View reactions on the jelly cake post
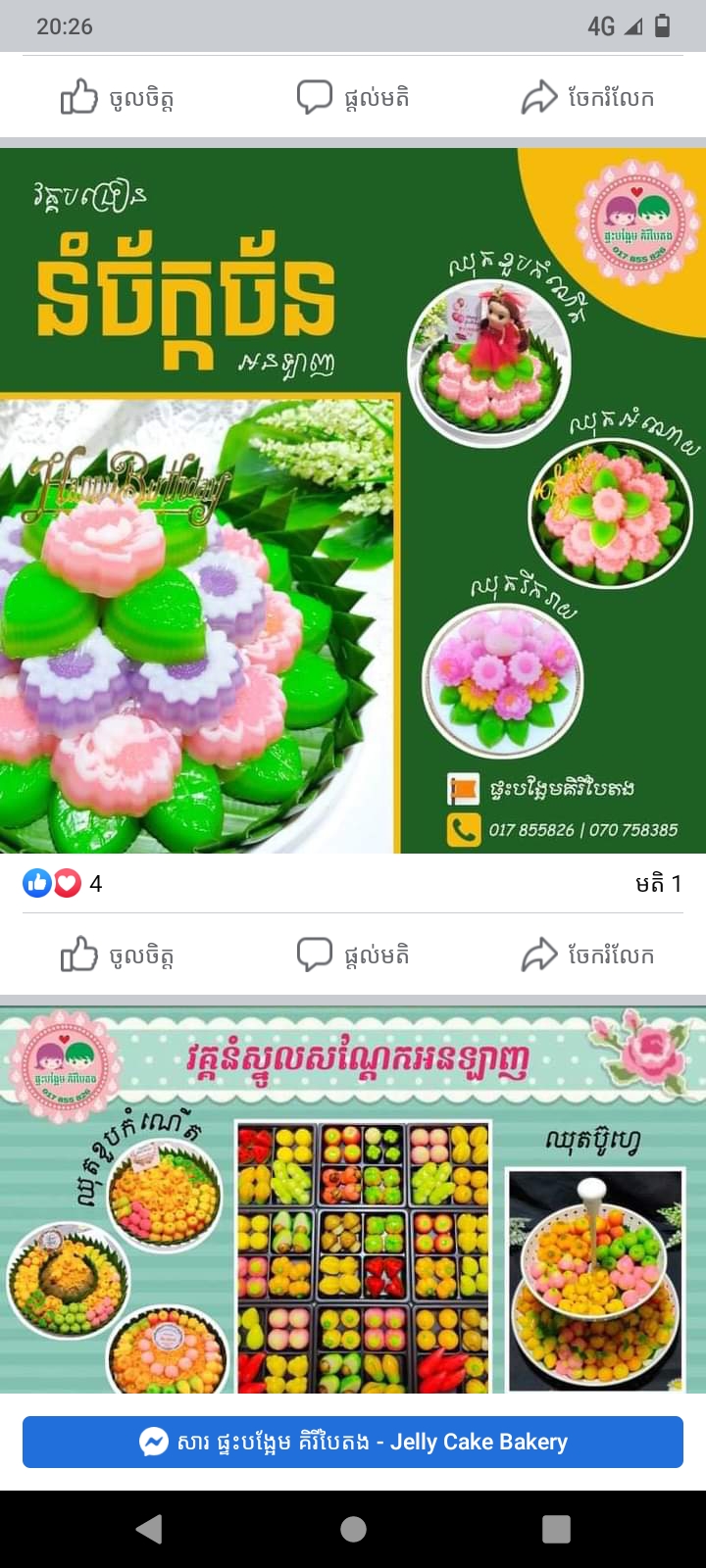The width and height of the screenshot is (706, 1568). coord(62,883)
